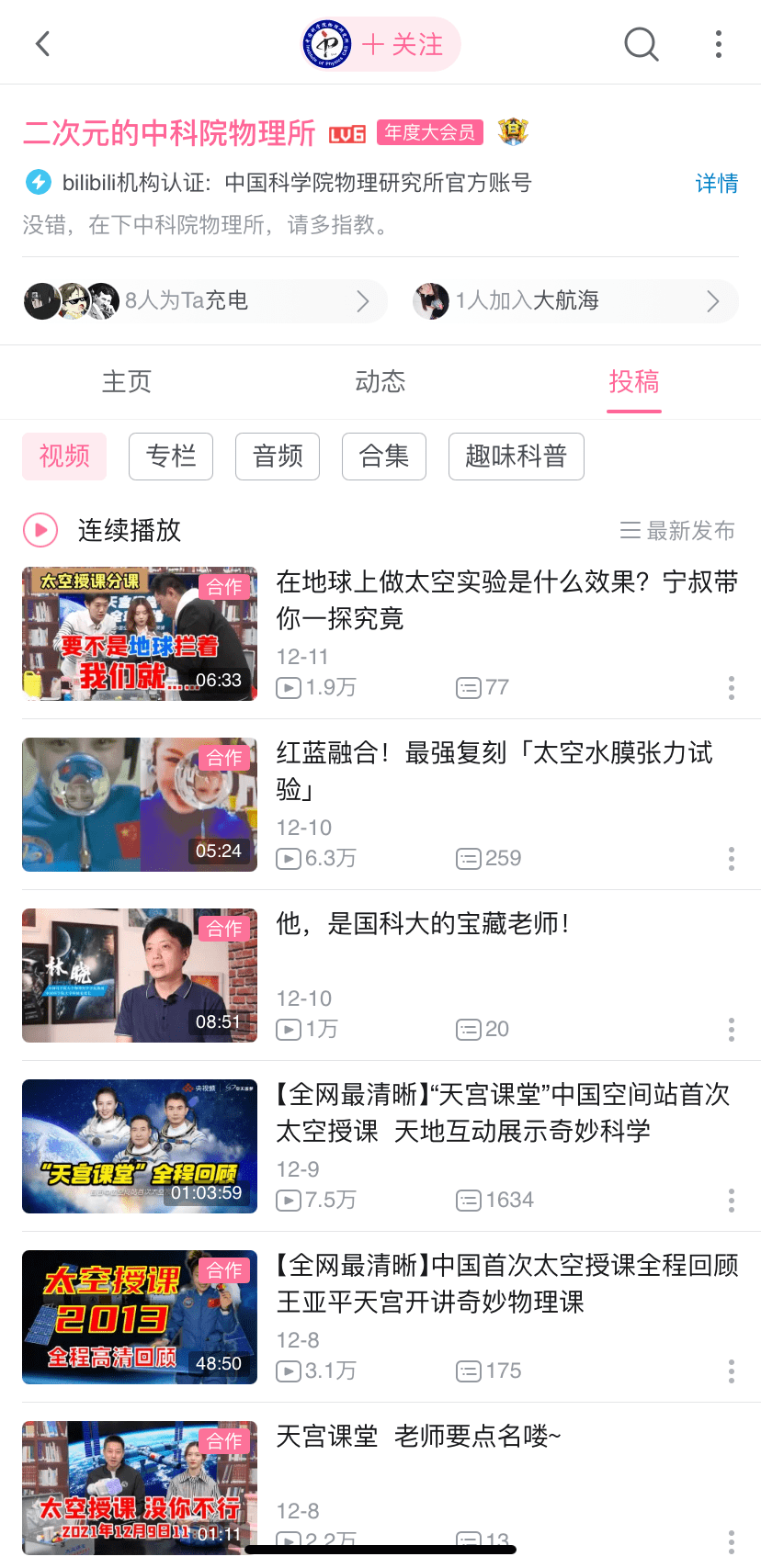
Task: Open video 中国首次太空授课全程回顾
Action: [380, 1317]
